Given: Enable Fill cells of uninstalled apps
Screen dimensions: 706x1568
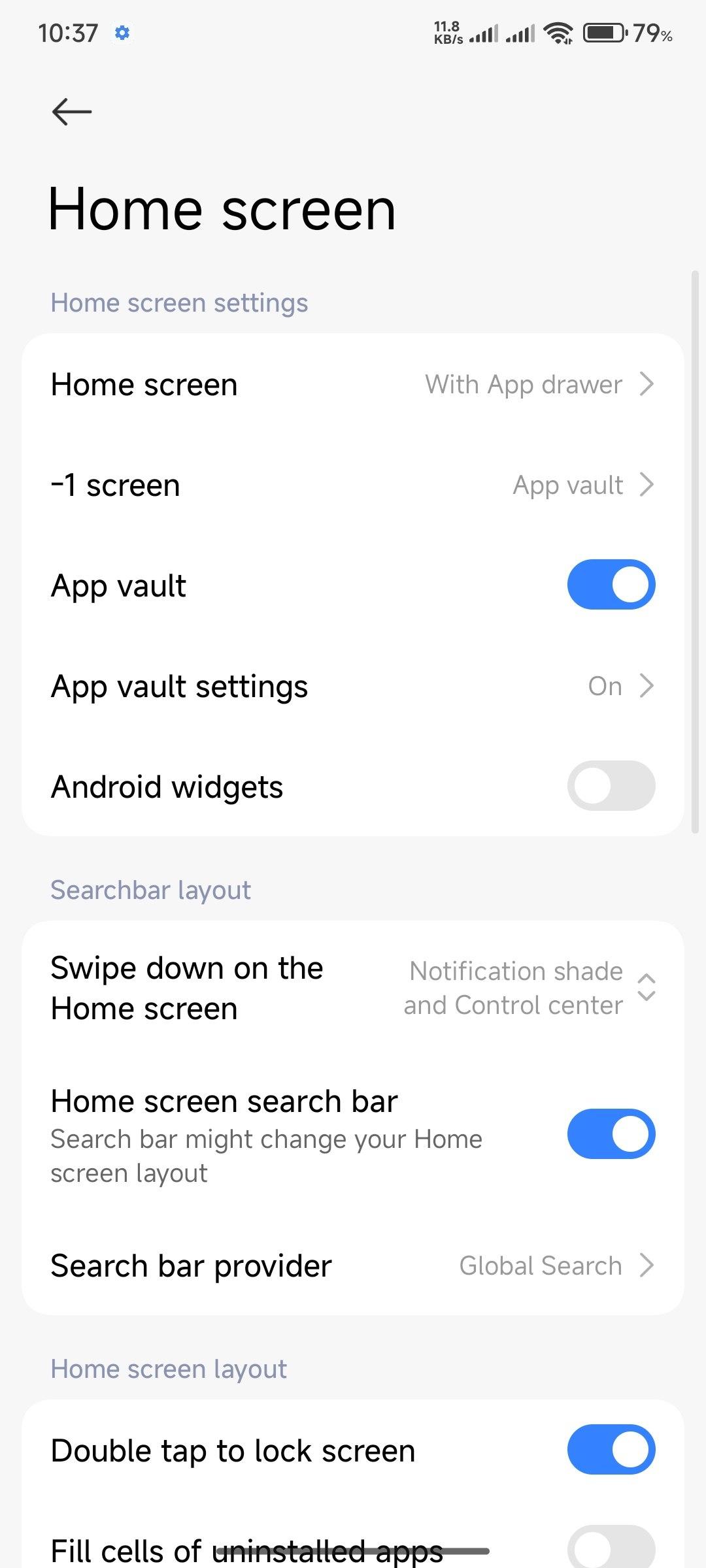Looking at the screenshot, I should pos(611,1547).
